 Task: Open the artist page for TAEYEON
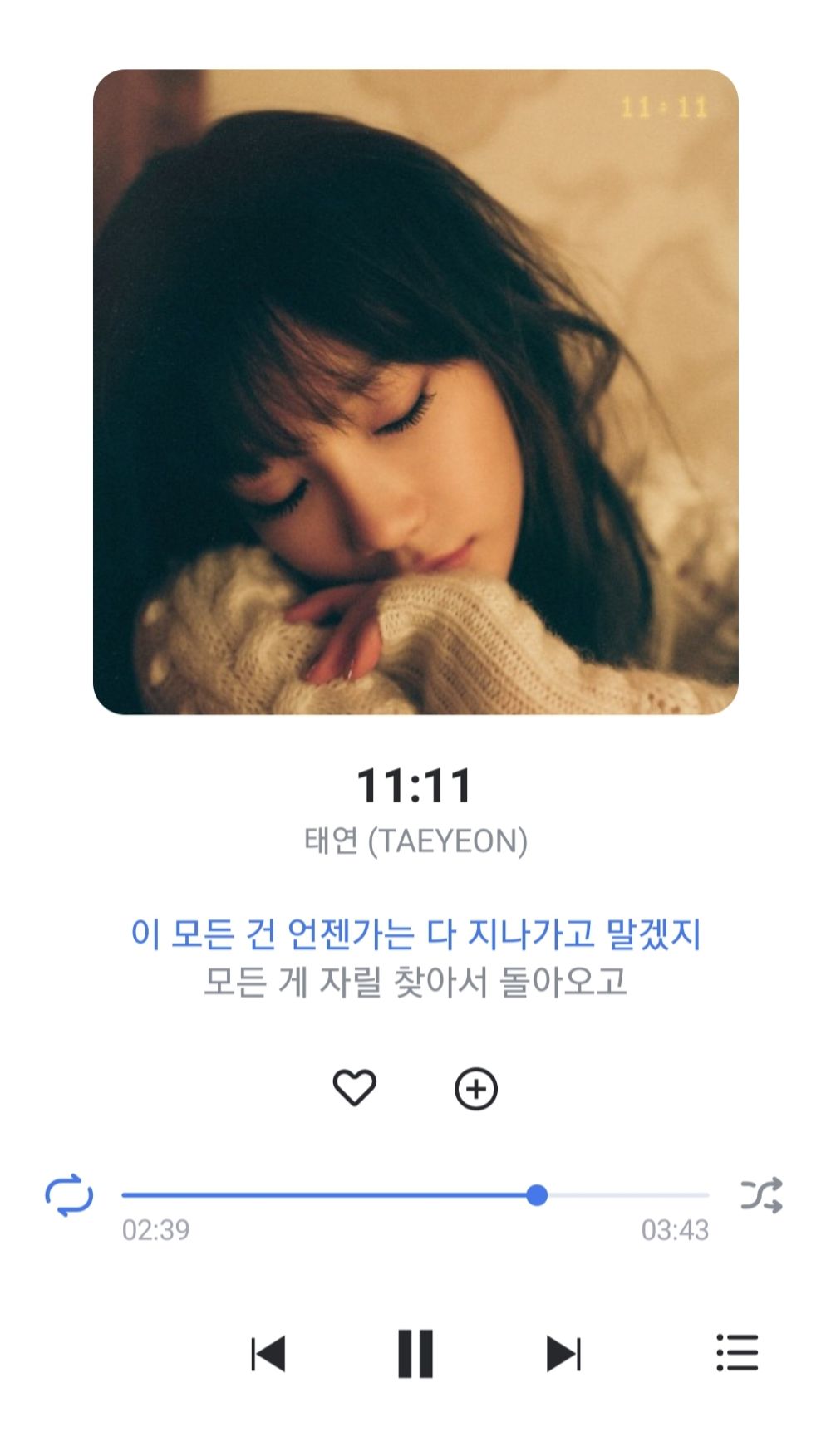point(415,842)
